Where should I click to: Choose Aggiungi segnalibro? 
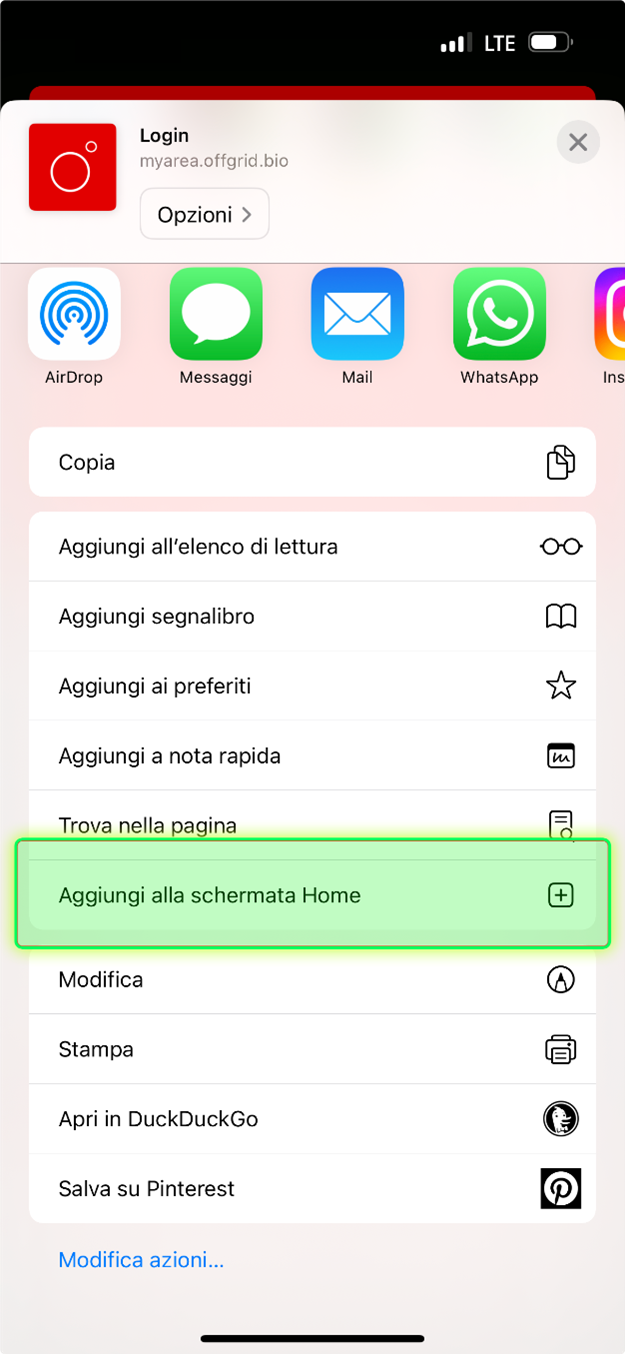click(x=312, y=617)
